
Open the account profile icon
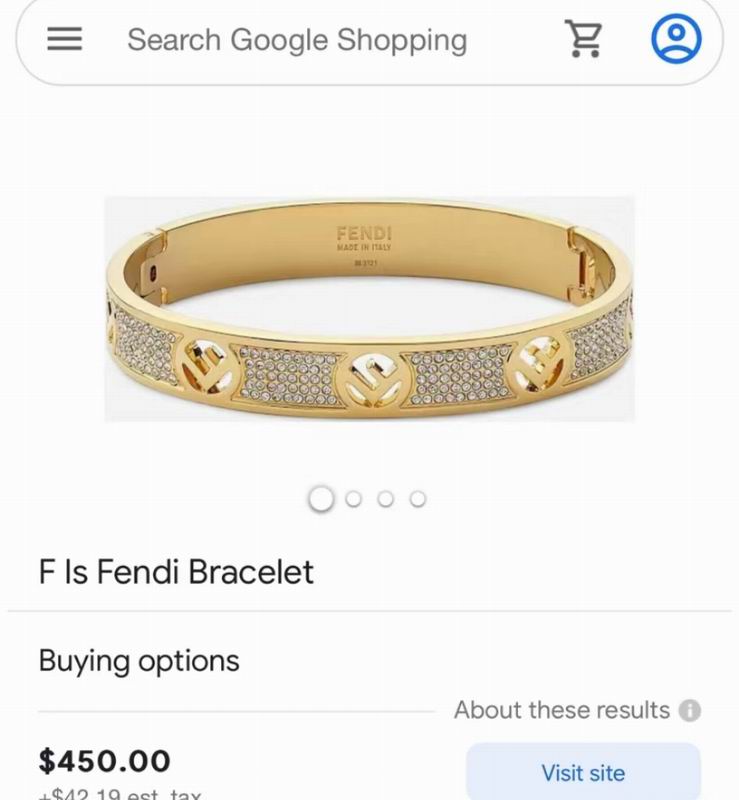click(x=676, y=39)
